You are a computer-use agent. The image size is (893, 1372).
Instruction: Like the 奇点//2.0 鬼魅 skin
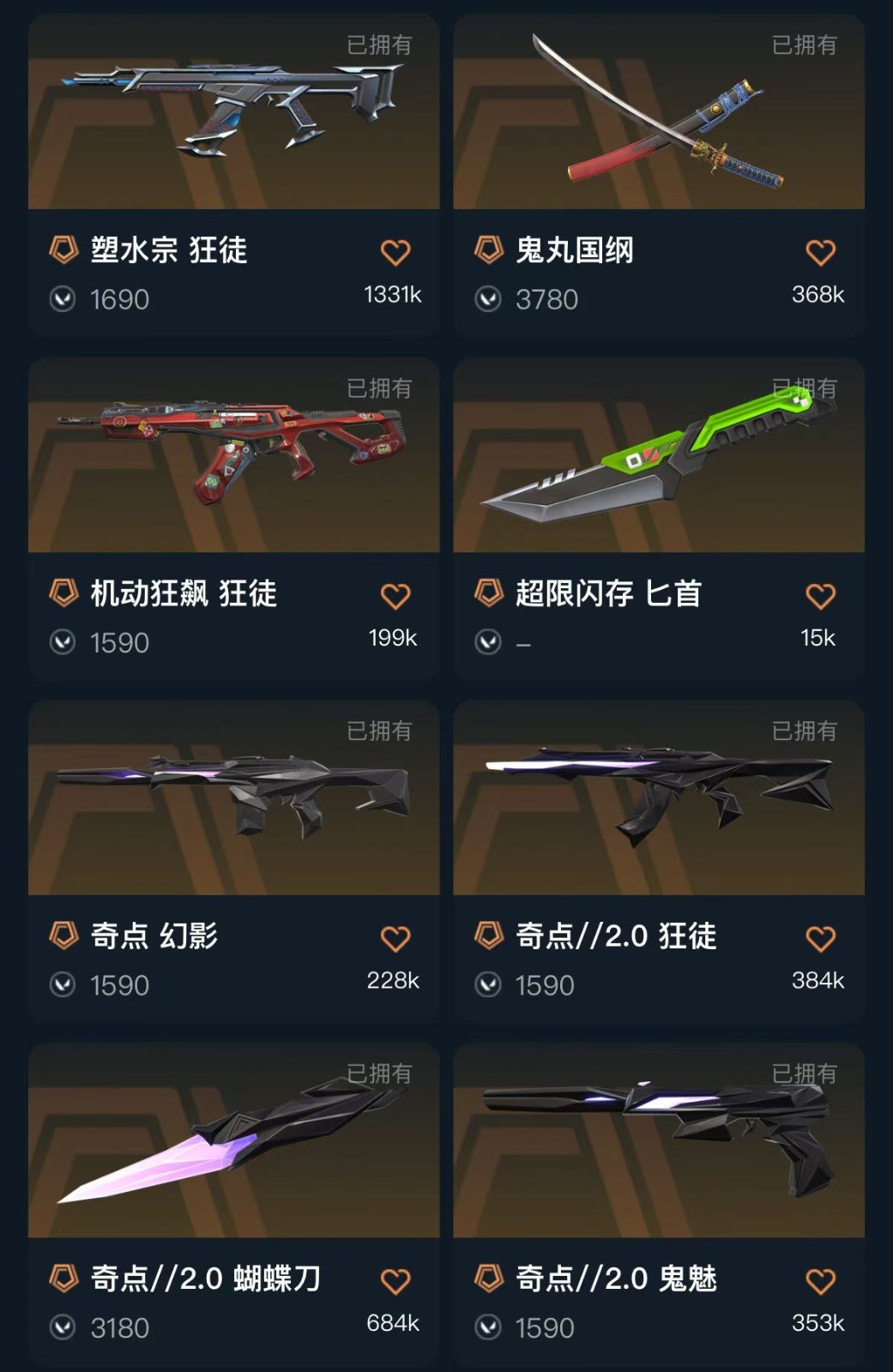coord(820,1282)
